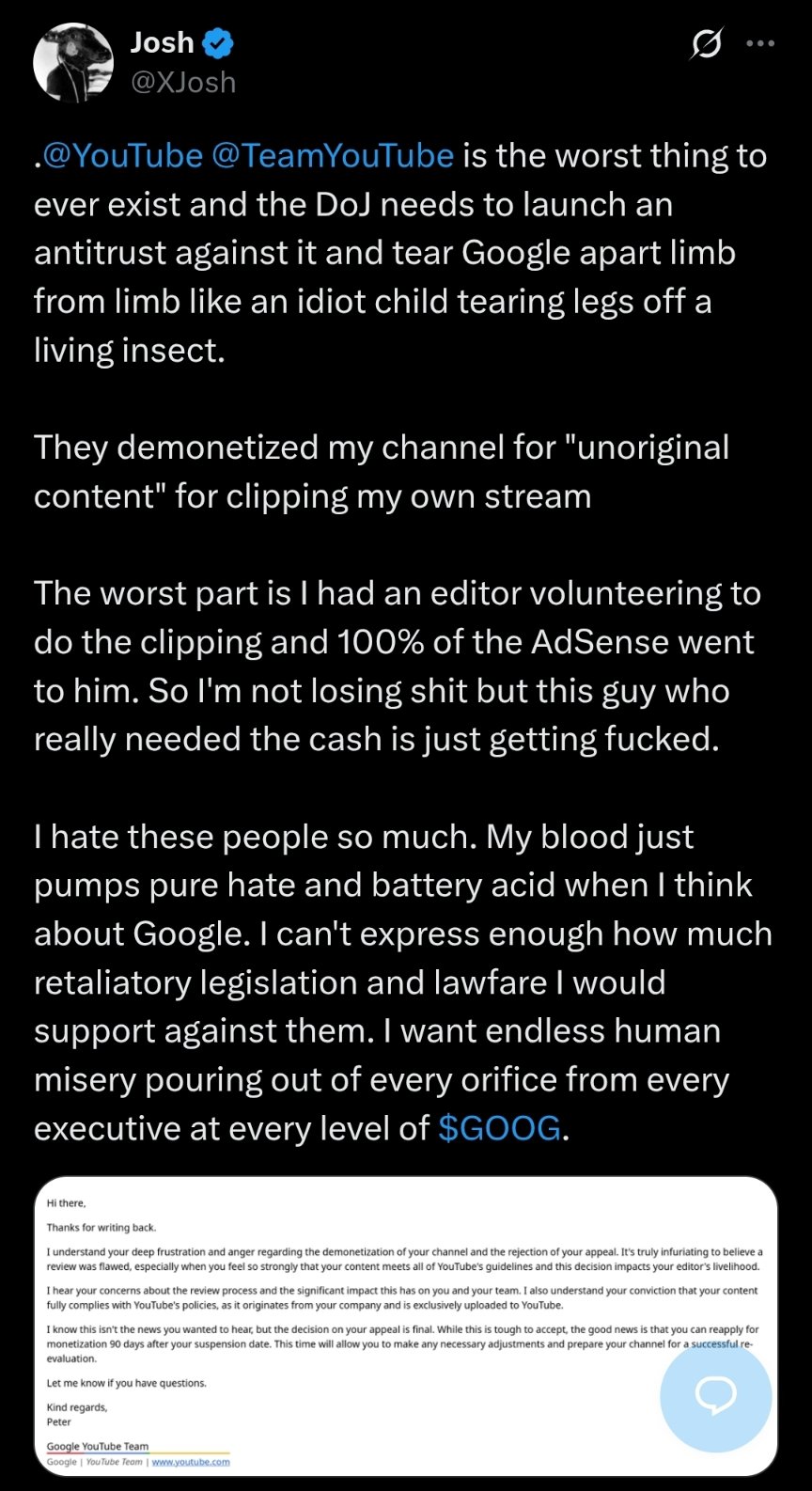Viewport: 812px width, 1491px height.
Task: Open the @TeamYouTube mention link
Action: click(x=333, y=155)
